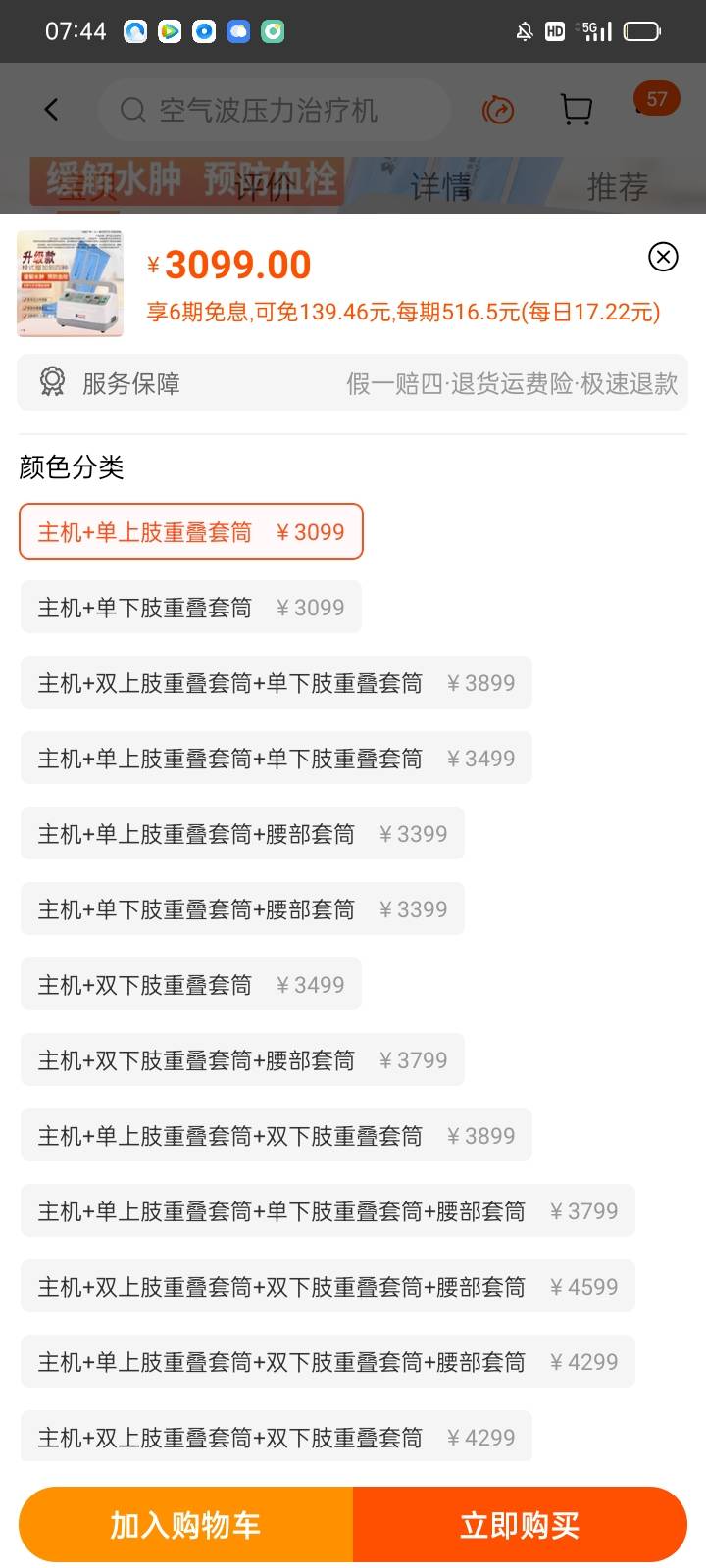Click the HD indicator in status bar

(555, 31)
